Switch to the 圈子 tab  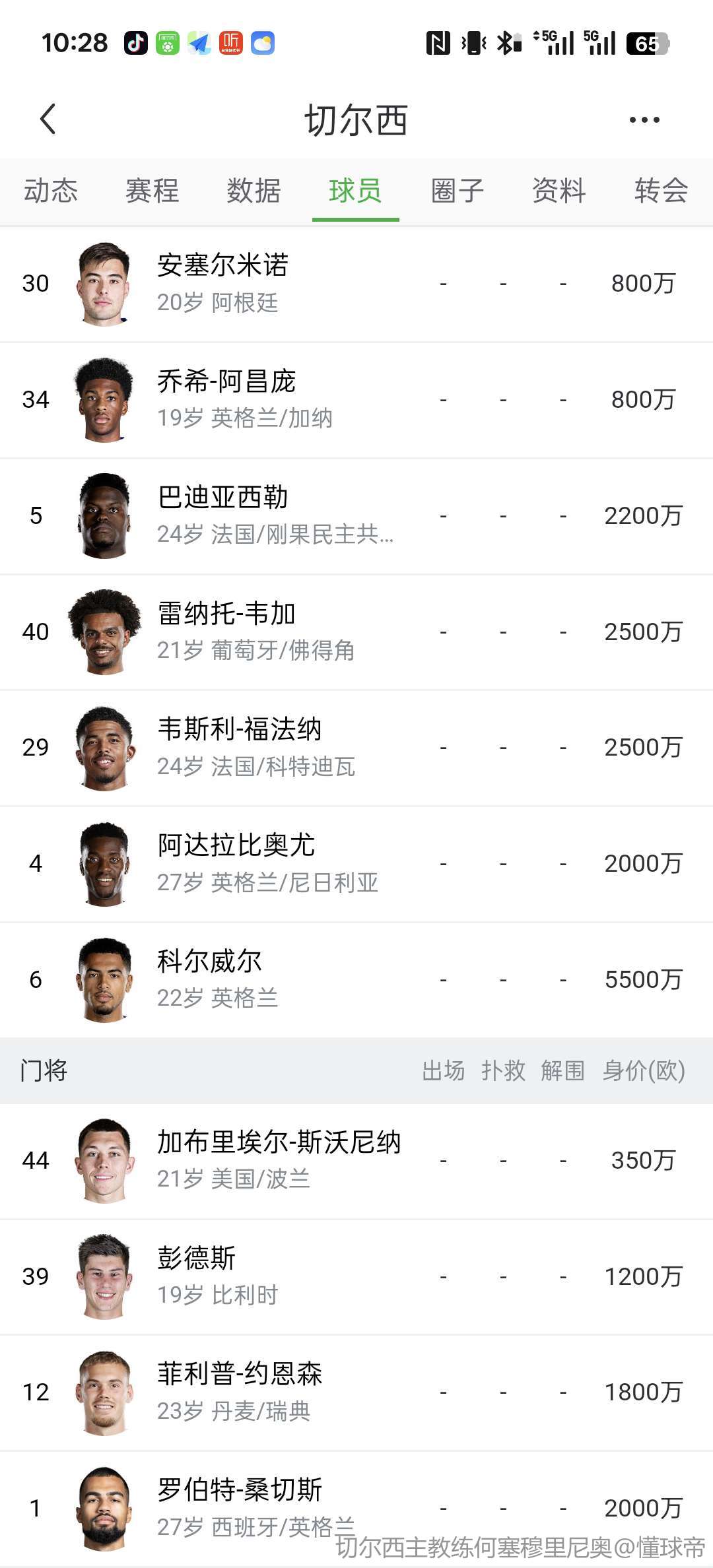coord(458,191)
